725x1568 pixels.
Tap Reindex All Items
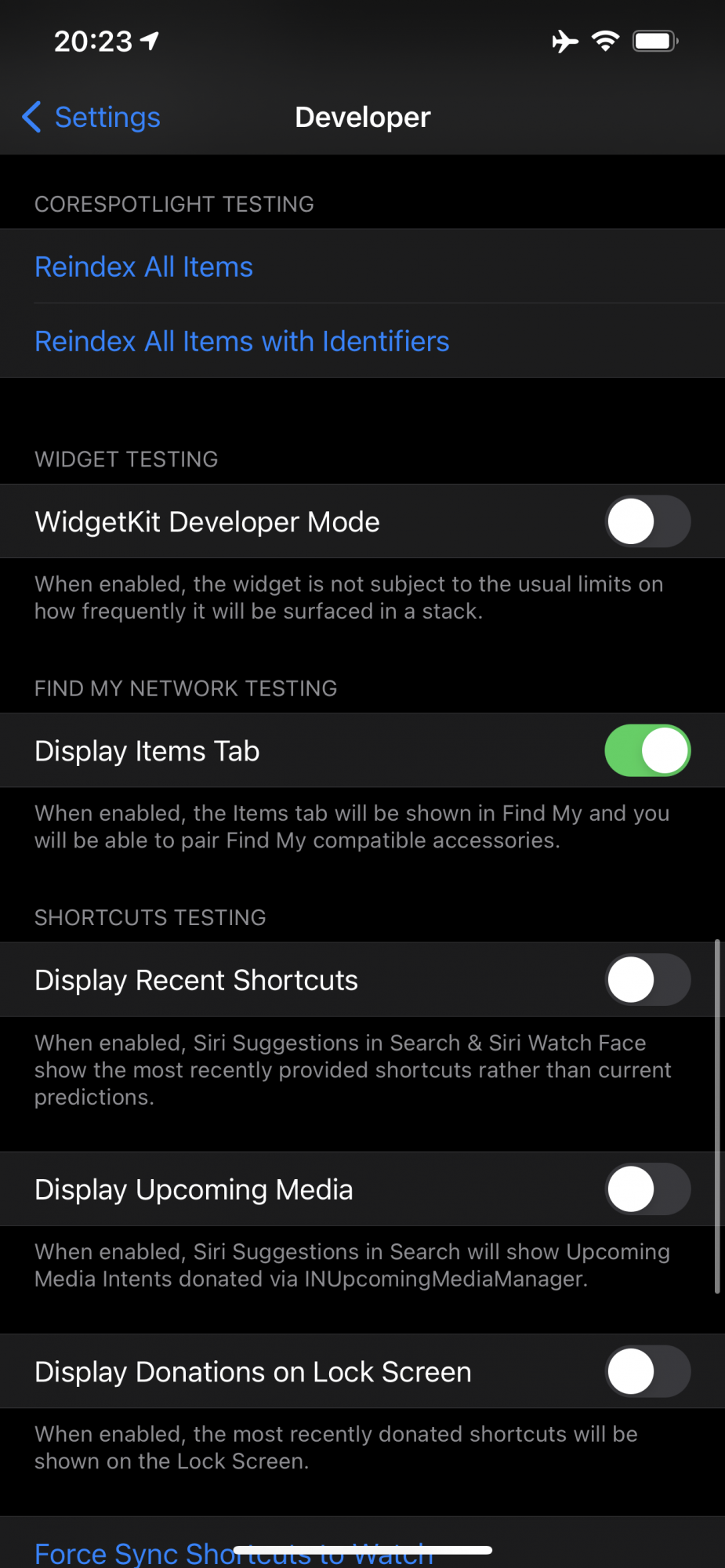[x=143, y=267]
